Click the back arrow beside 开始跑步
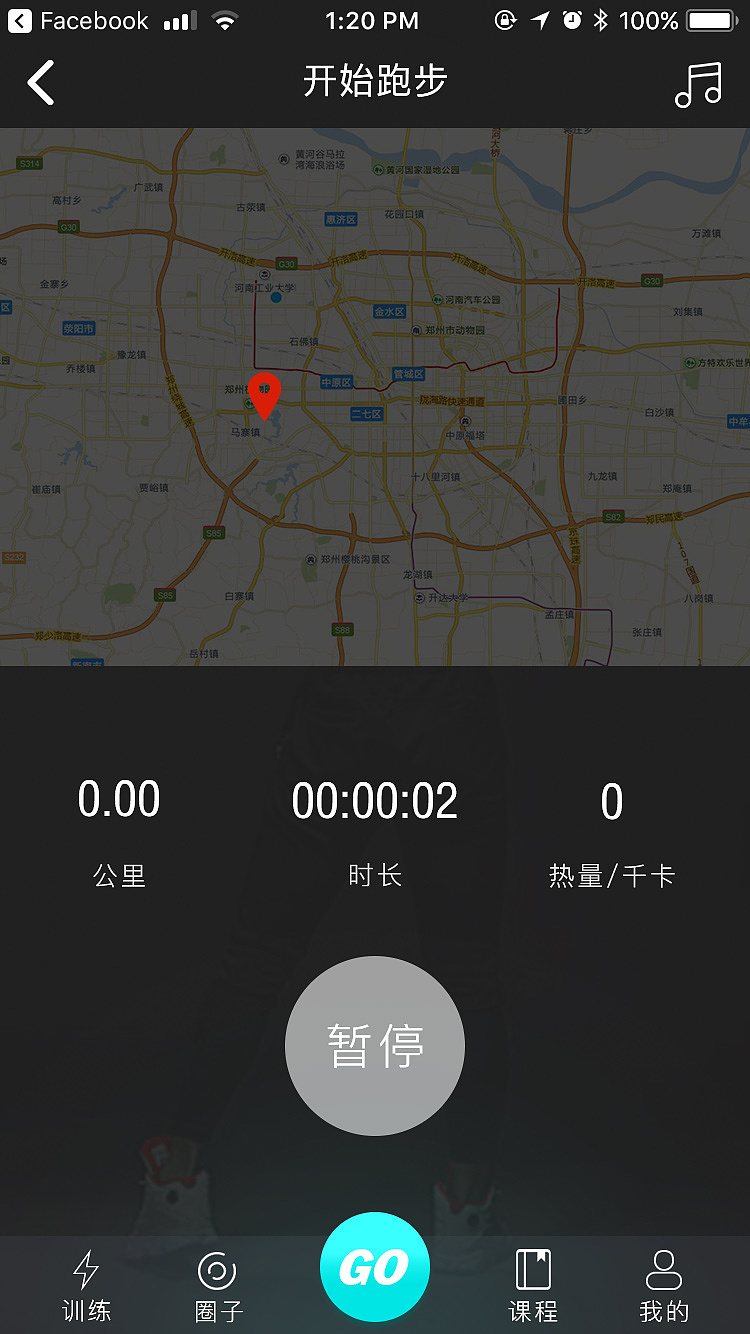This screenshot has height=1334, width=750. (40, 84)
